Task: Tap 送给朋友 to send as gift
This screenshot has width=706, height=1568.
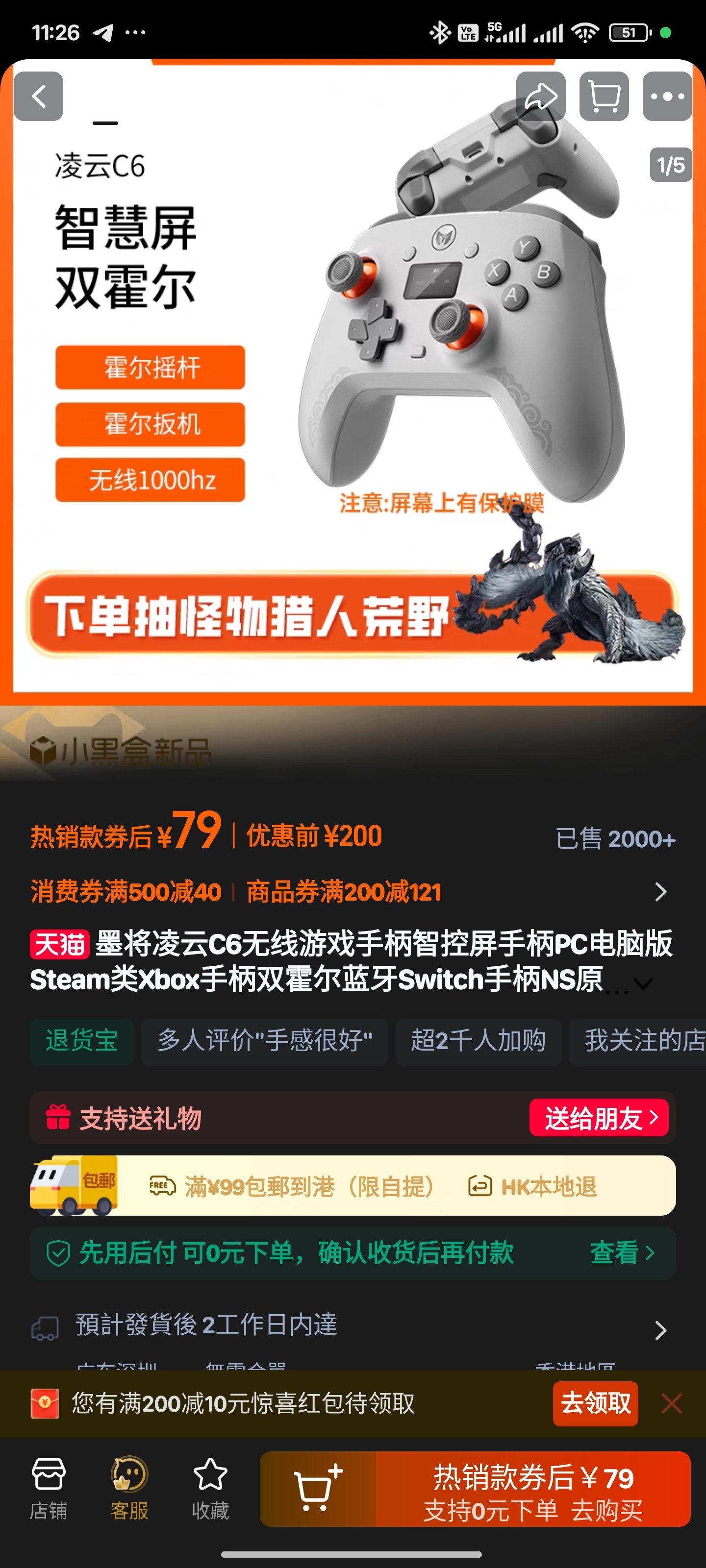Action: click(x=599, y=1118)
